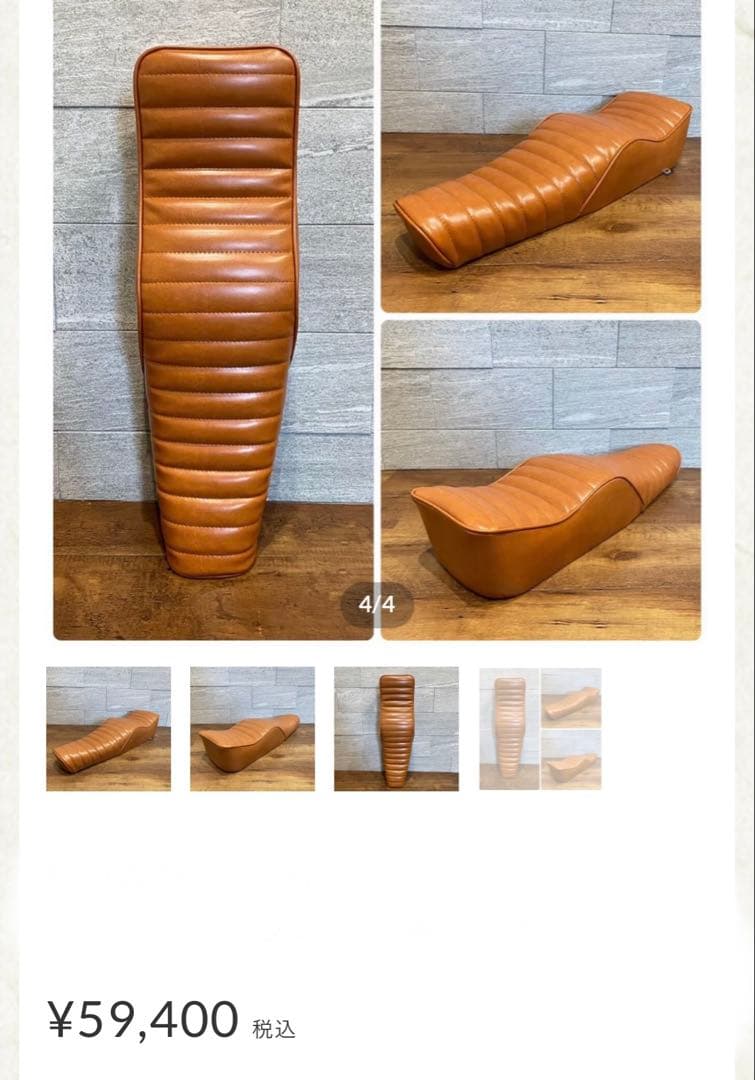
Task: Select the third thumbnail with upright seat
Action: (396, 728)
